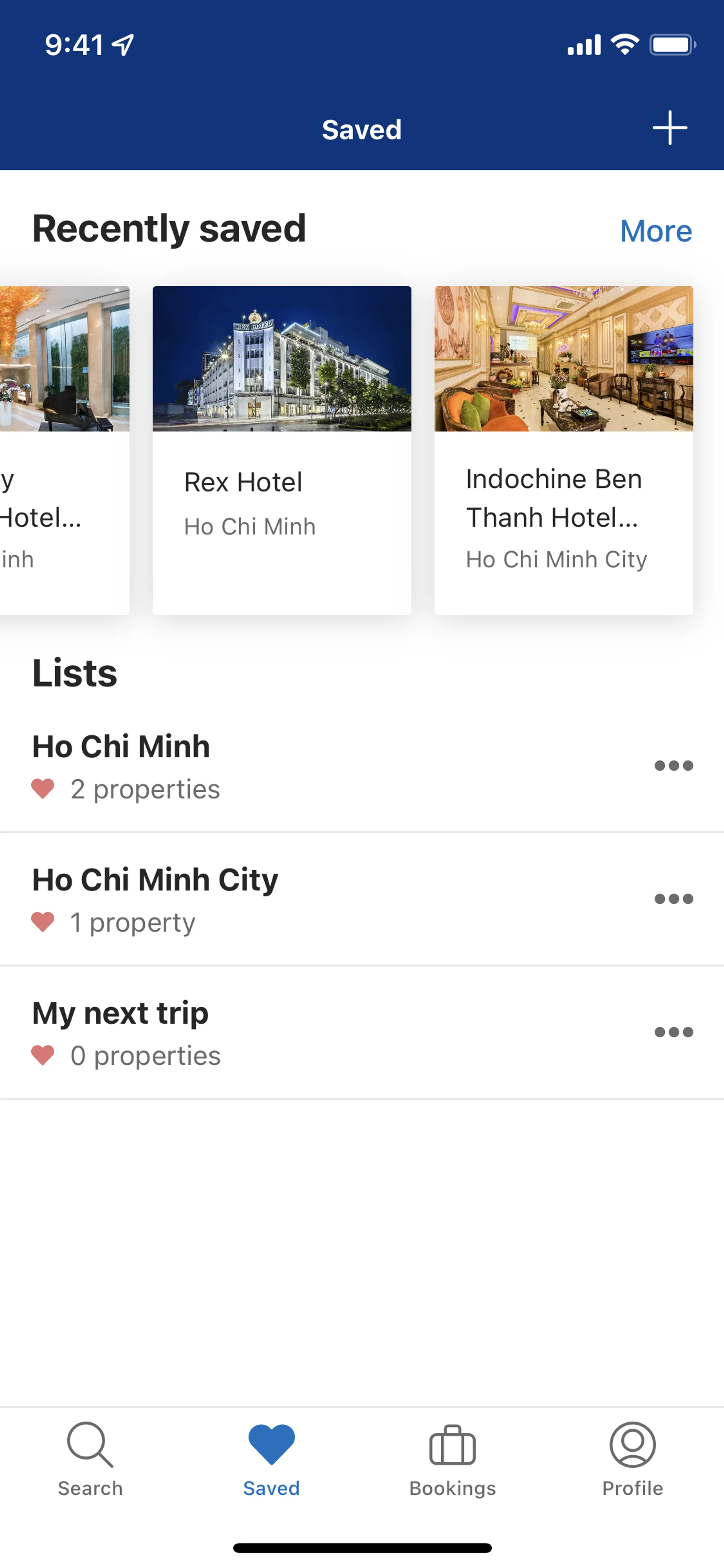Show options for Ho Chi Minh list
724x1568 pixels.
tap(673, 766)
